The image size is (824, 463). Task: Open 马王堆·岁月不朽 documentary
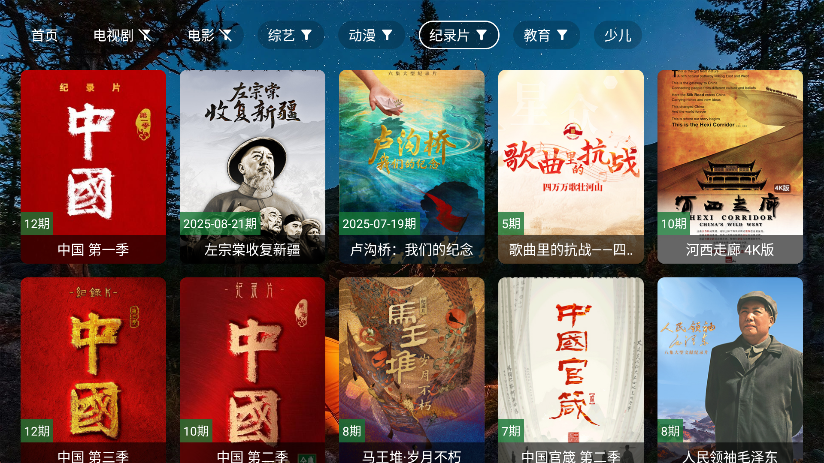pyautogui.click(x=411, y=370)
